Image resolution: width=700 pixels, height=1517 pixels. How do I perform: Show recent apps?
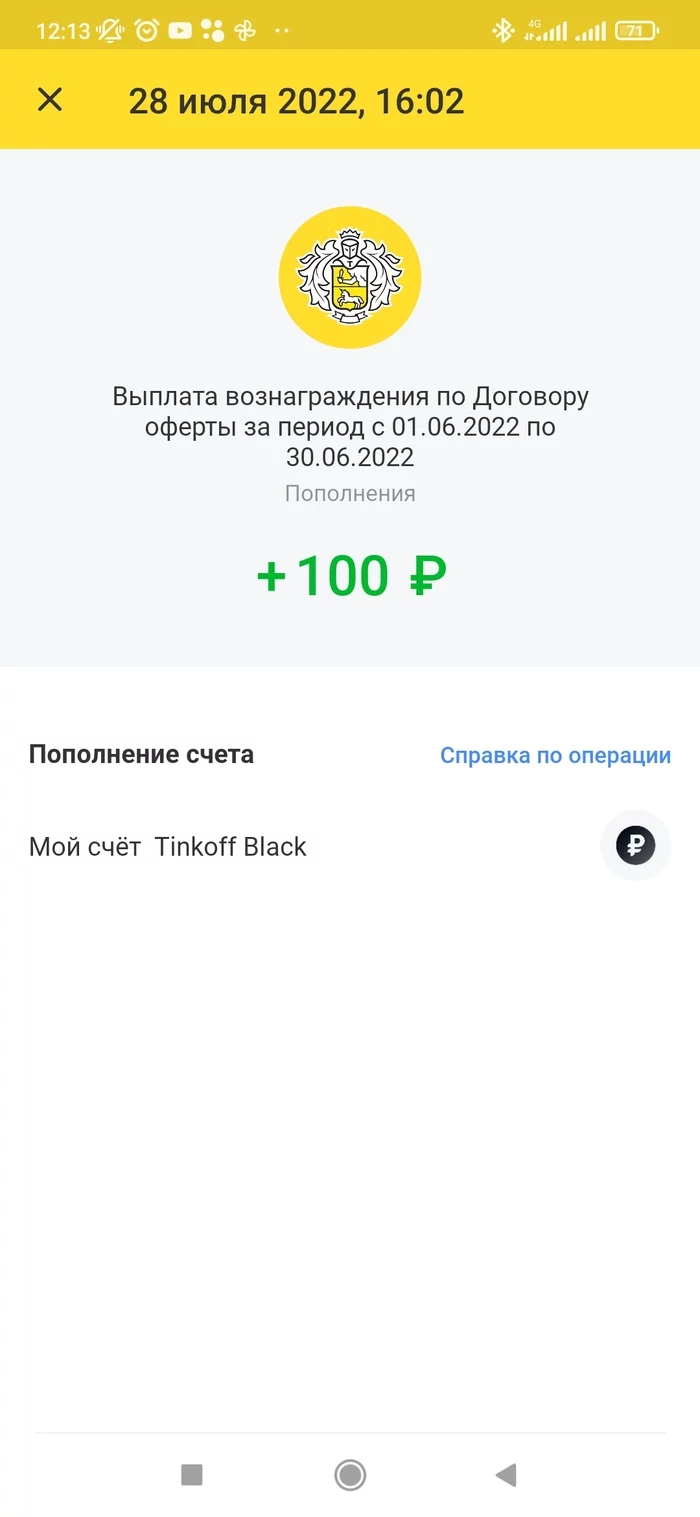(191, 1474)
